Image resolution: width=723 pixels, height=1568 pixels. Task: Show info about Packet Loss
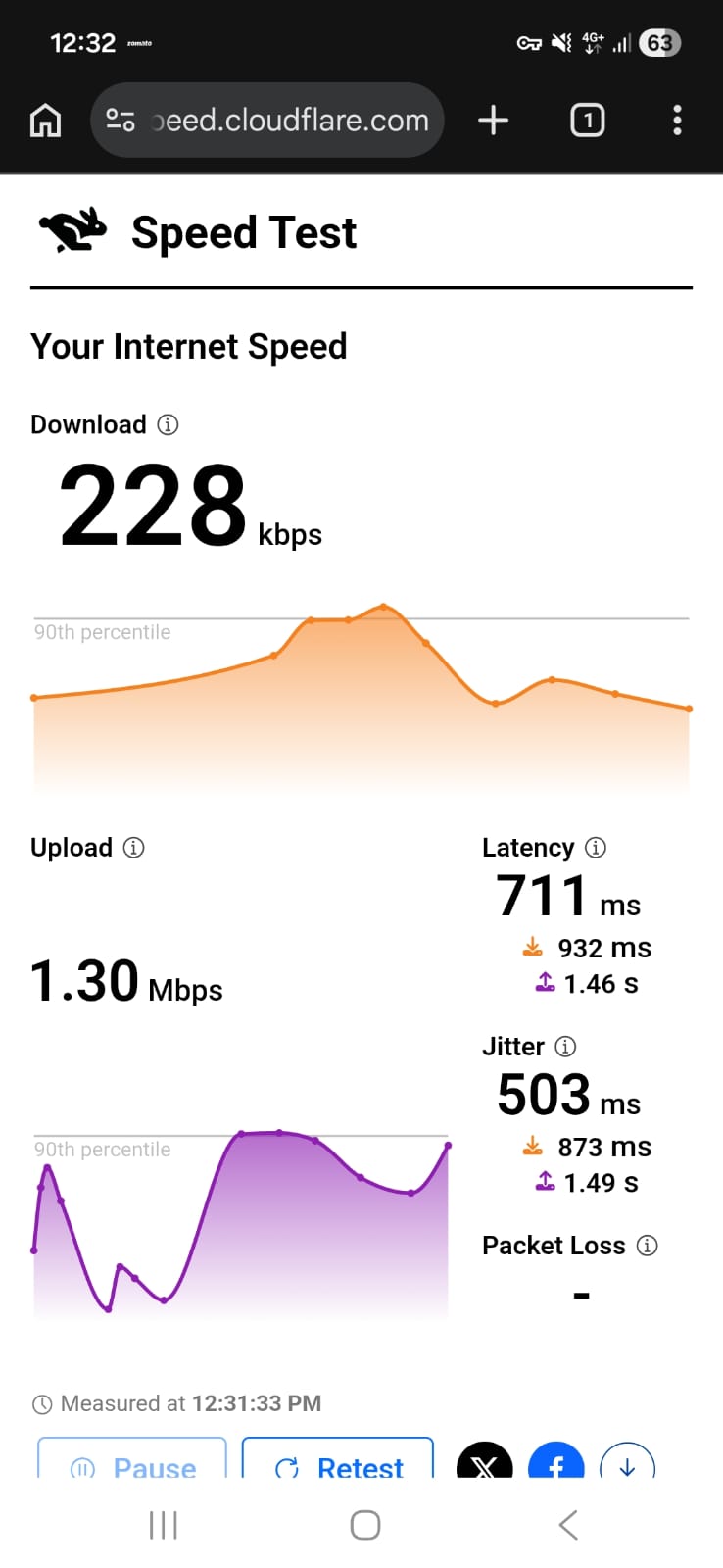pos(647,1246)
